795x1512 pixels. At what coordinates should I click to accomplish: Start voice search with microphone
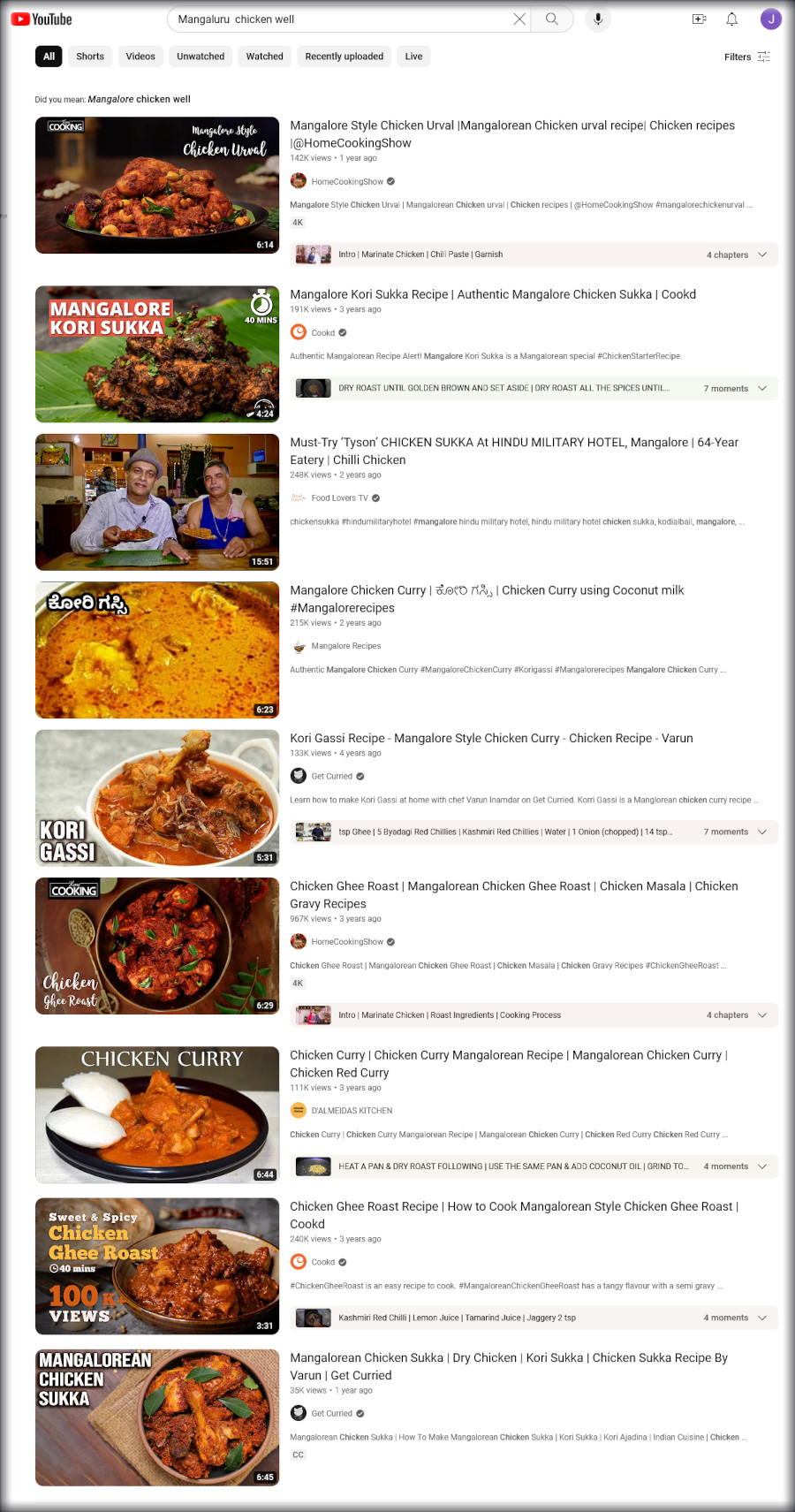598,19
